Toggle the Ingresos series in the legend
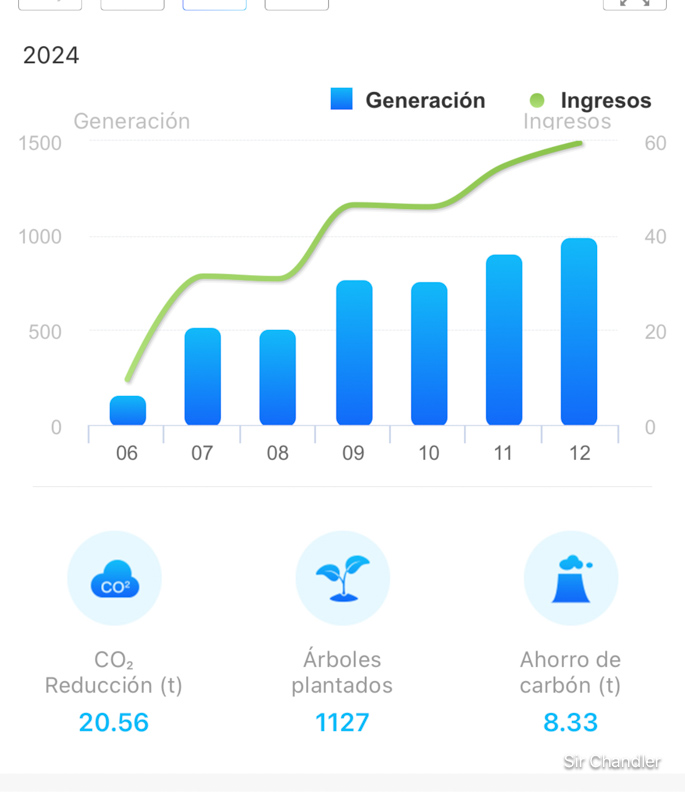The height and width of the screenshot is (800, 685). (x=590, y=100)
